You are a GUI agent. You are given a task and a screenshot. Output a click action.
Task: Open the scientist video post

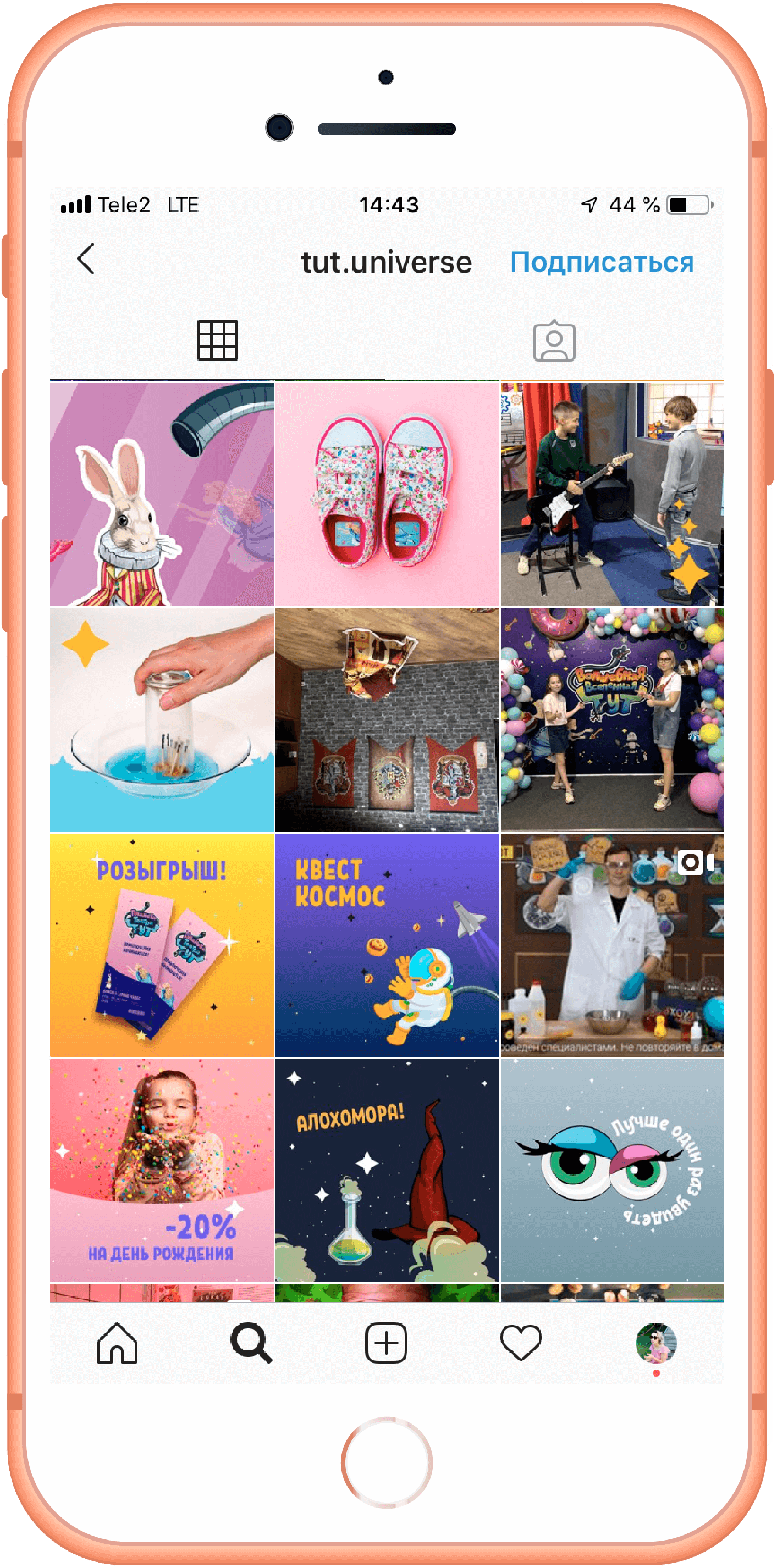(612, 945)
